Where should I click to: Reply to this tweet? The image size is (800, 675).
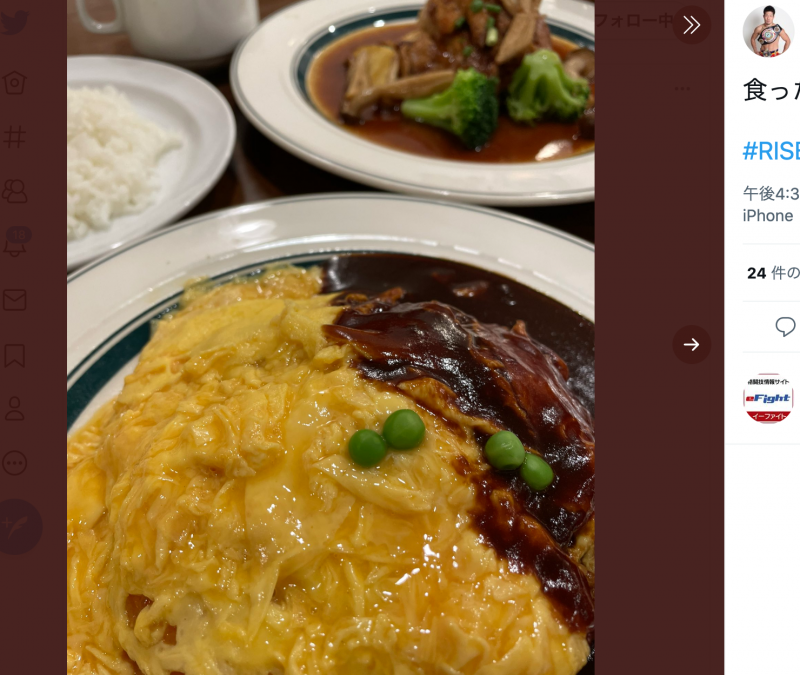pos(786,326)
